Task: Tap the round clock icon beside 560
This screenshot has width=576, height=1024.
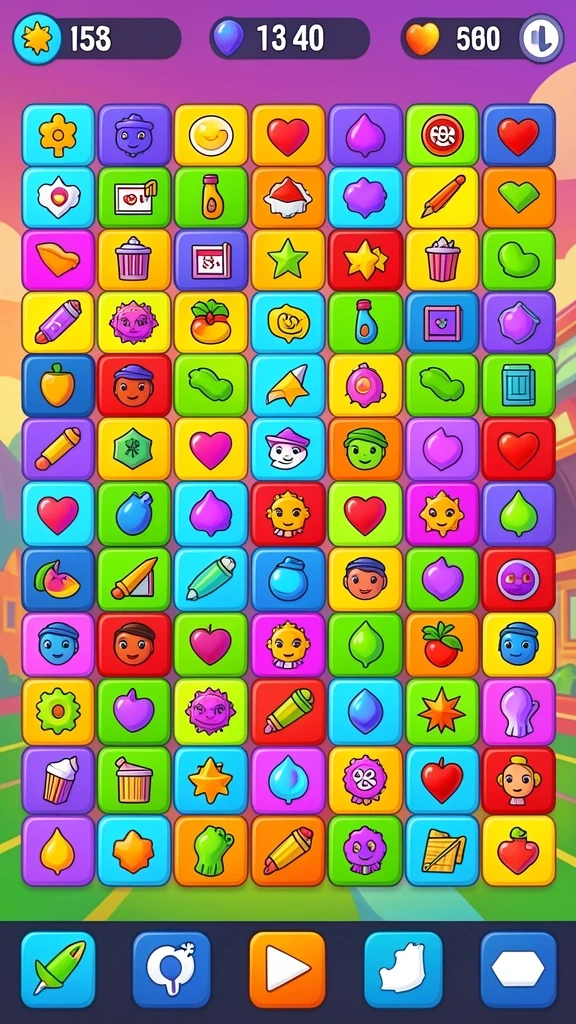Action: (541, 39)
